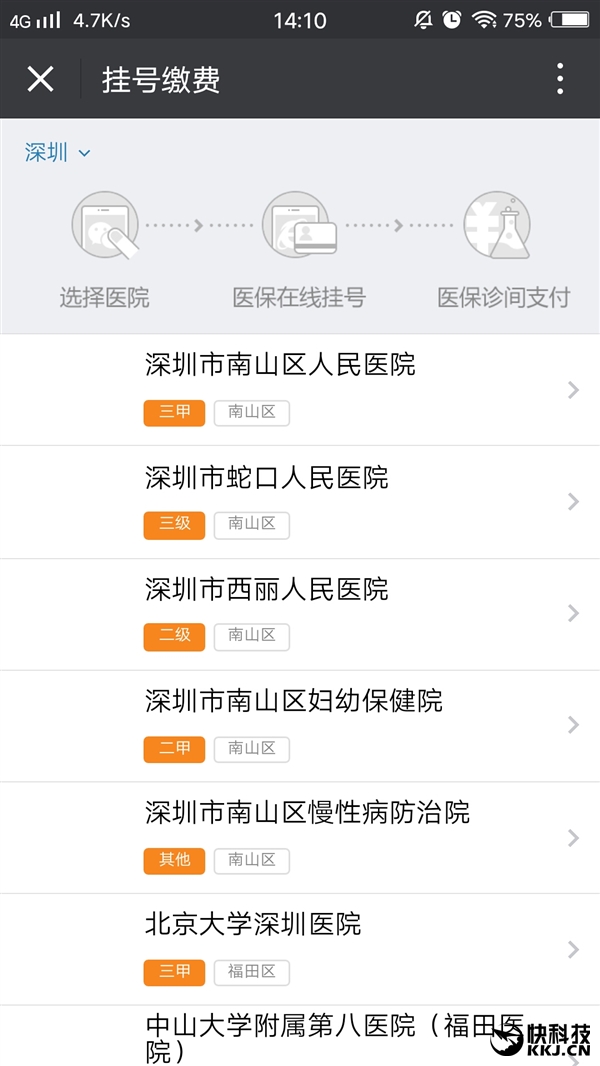Choose 深圳市西丽人民医院
This screenshot has width=600, height=1066.
pyautogui.click(x=300, y=613)
